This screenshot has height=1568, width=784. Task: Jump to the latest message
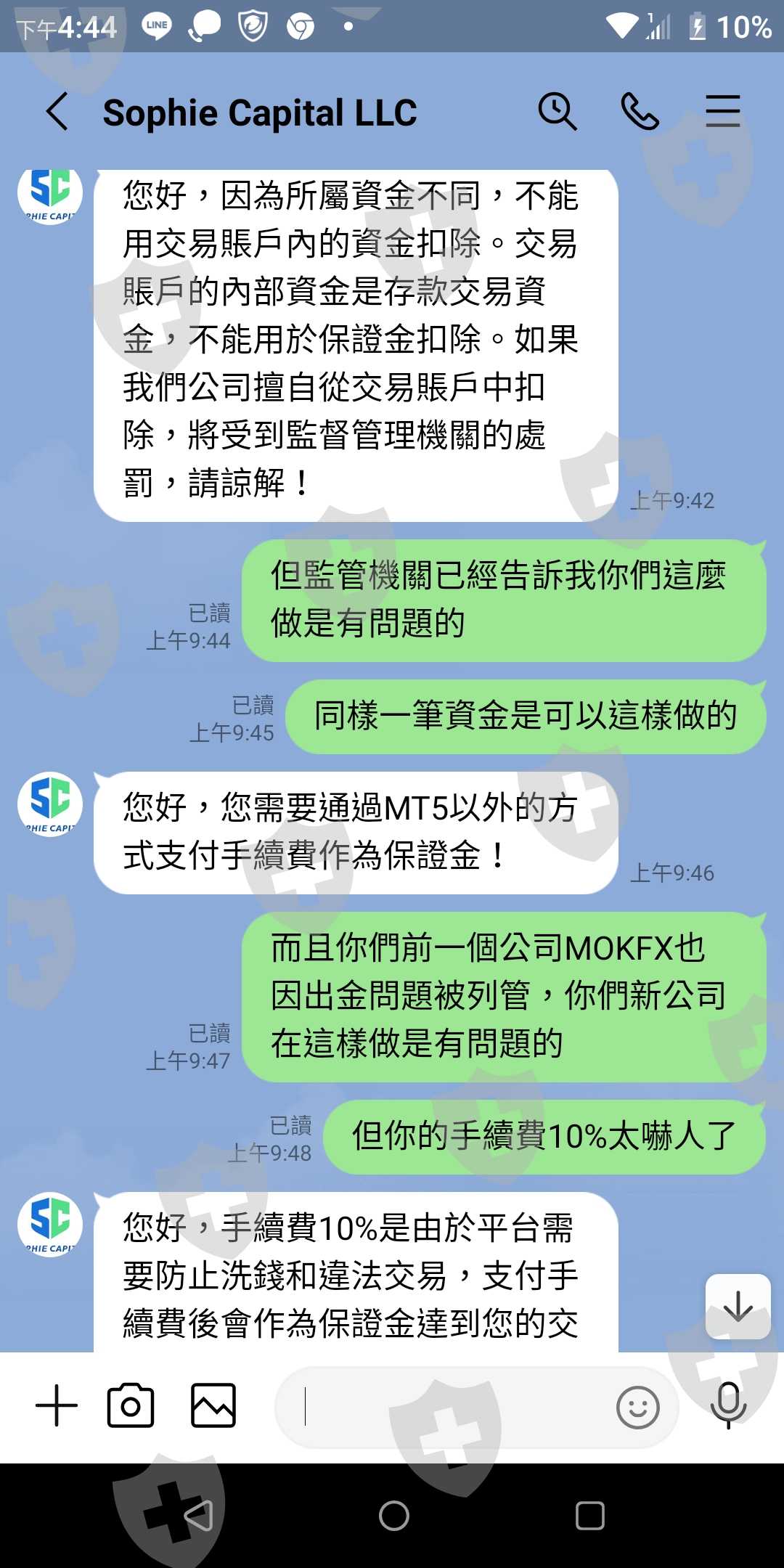tap(738, 1306)
